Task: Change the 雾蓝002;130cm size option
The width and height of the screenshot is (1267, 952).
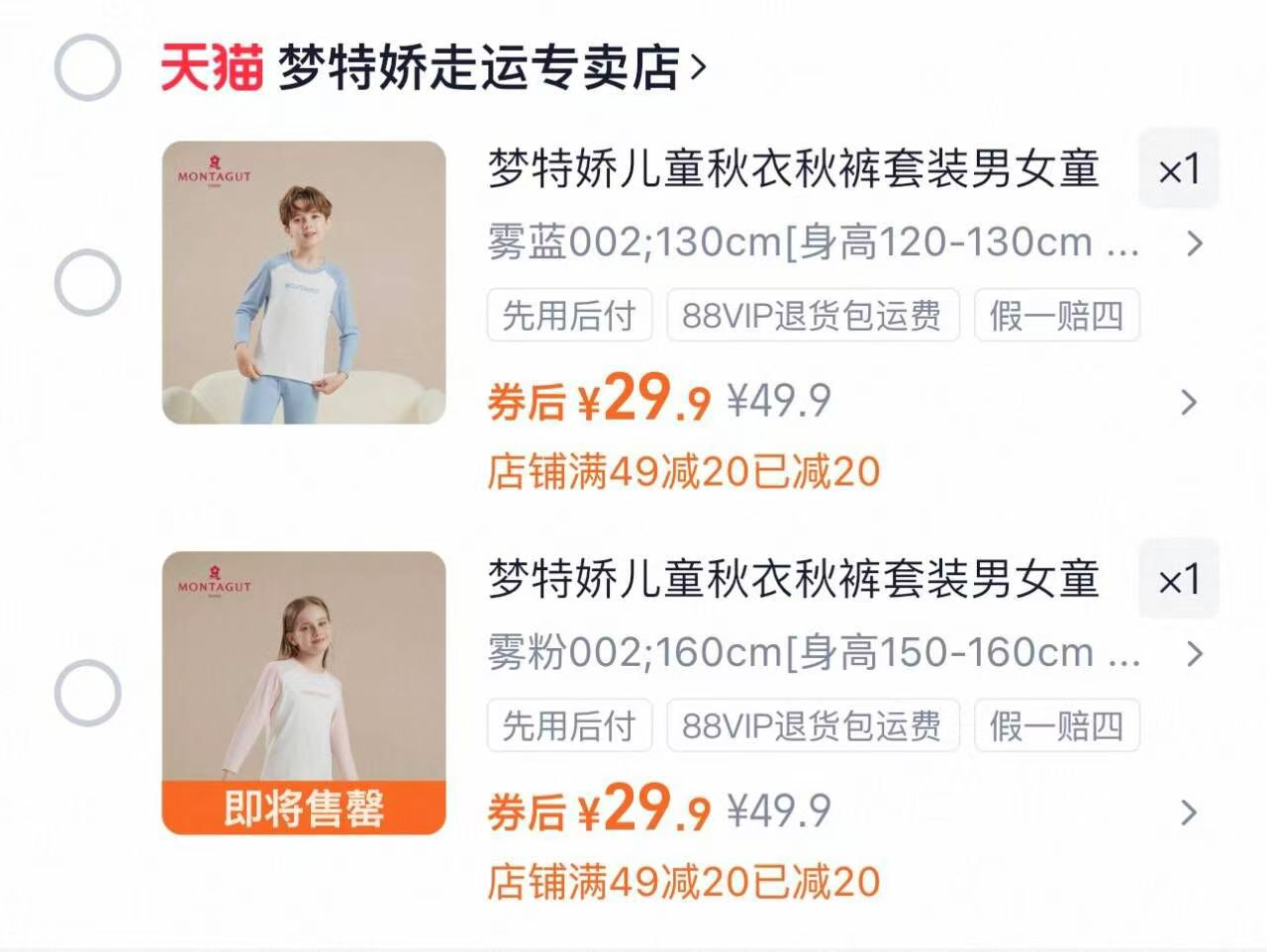Action: 841,243
